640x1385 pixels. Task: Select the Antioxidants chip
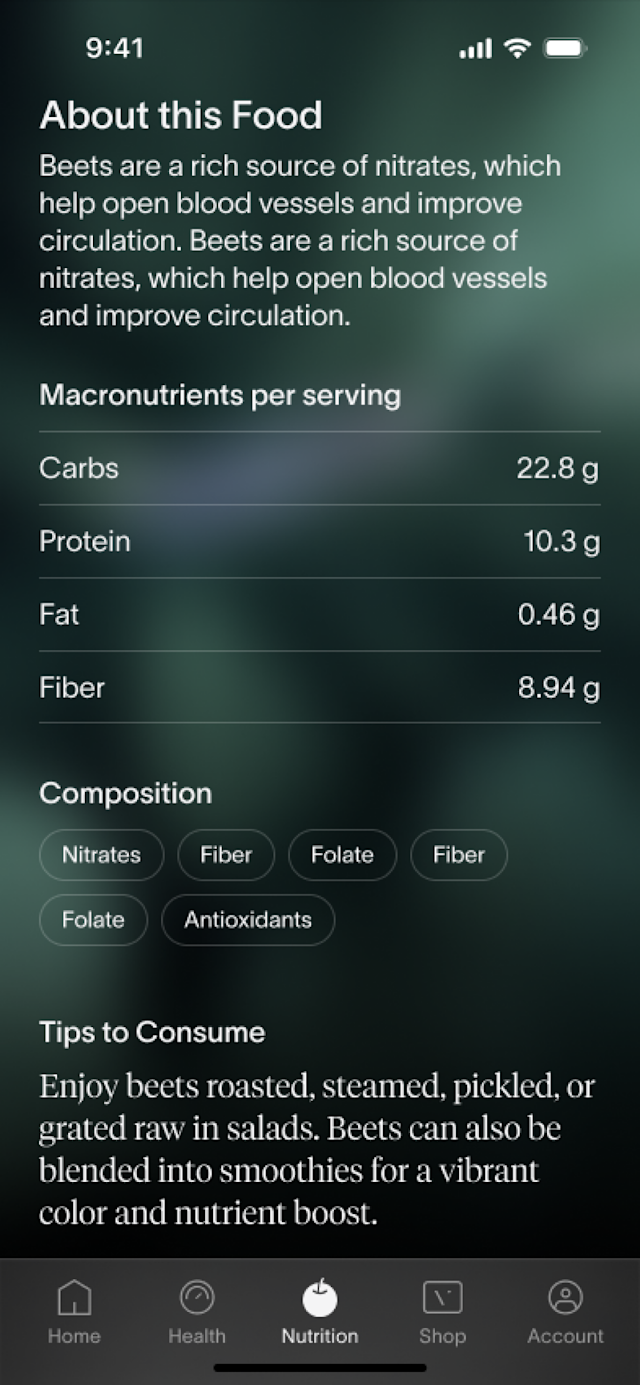(247, 920)
